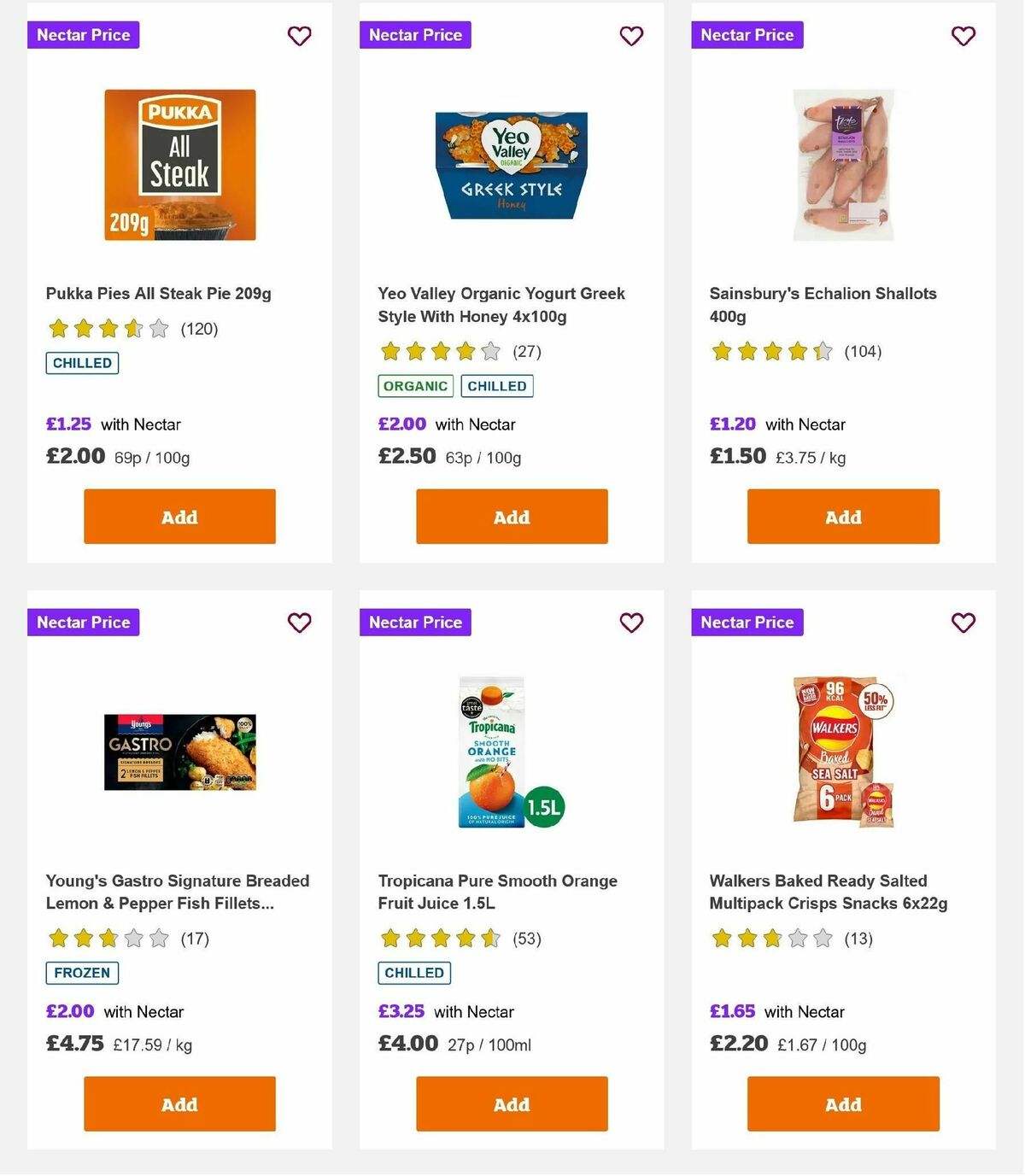Click the CHILLED tag on Tropicana juice

[x=413, y=973]
